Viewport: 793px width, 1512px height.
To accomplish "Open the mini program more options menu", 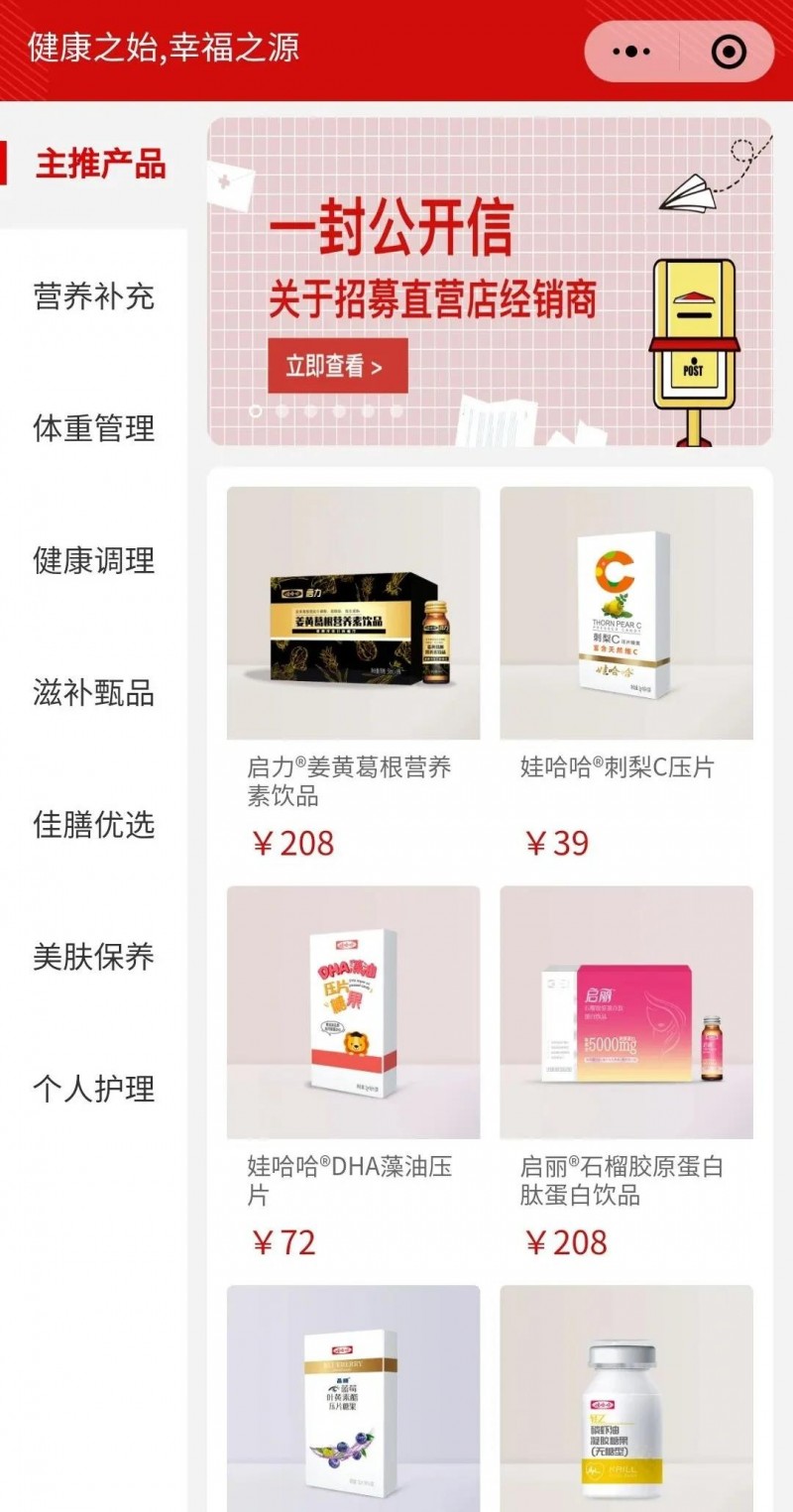I will pos(631,52).
